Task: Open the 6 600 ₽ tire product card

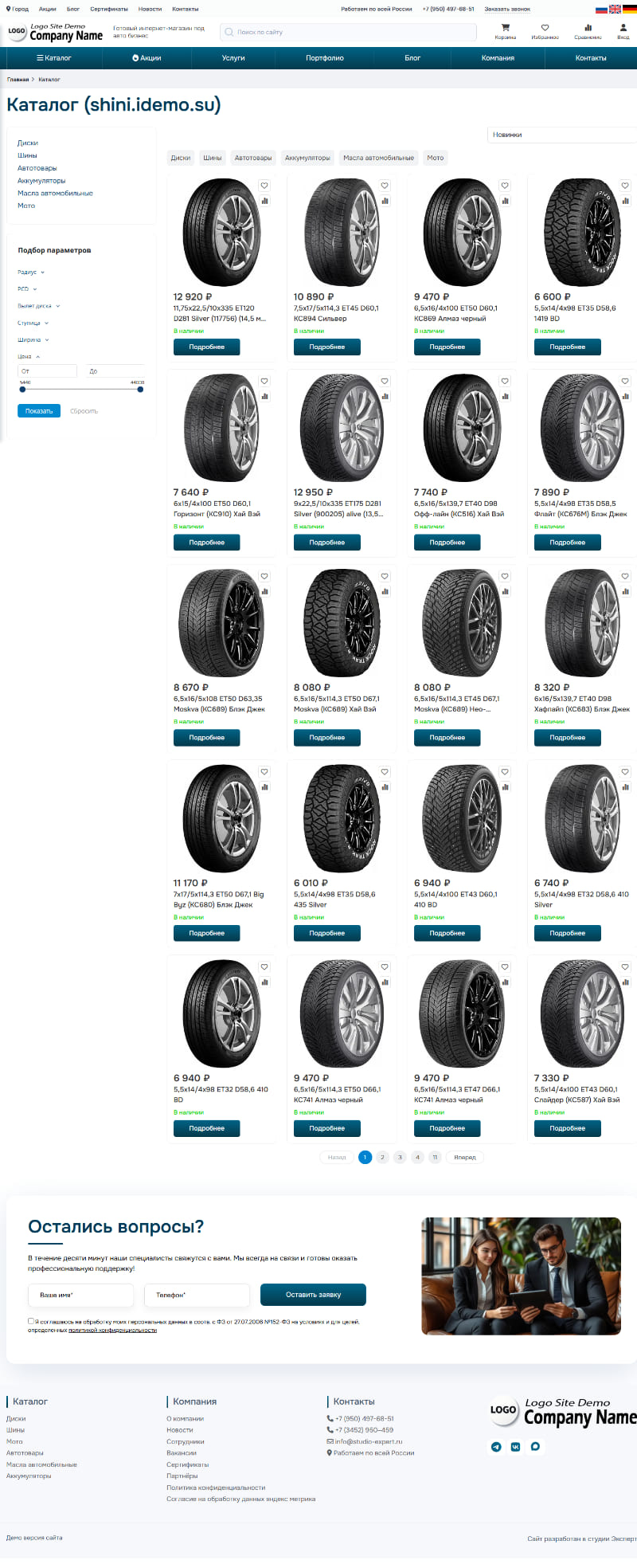Action: [x=582, y=233]
